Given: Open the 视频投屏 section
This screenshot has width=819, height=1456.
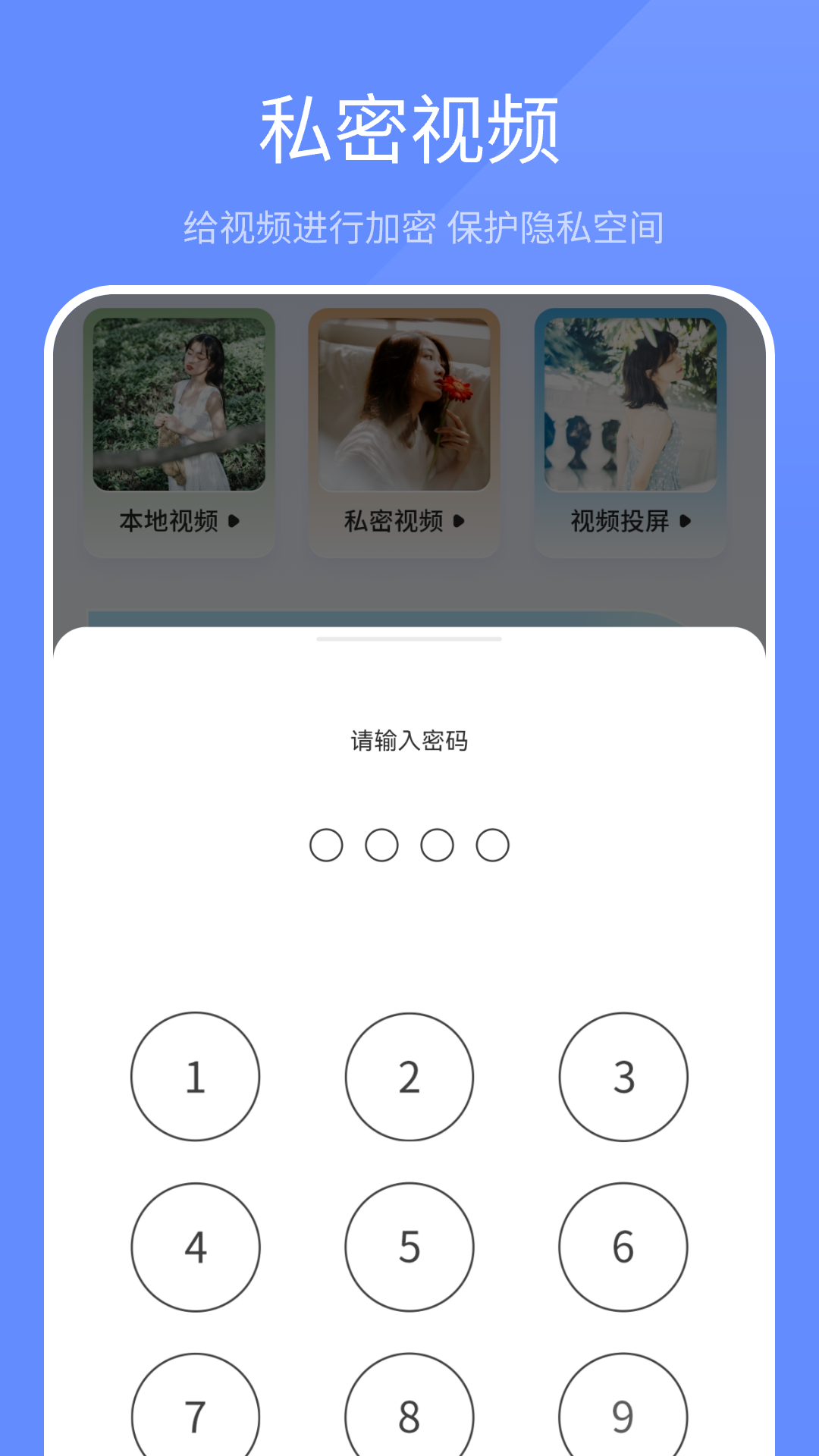Looking at the screenshot, I should tap(626, 521).
